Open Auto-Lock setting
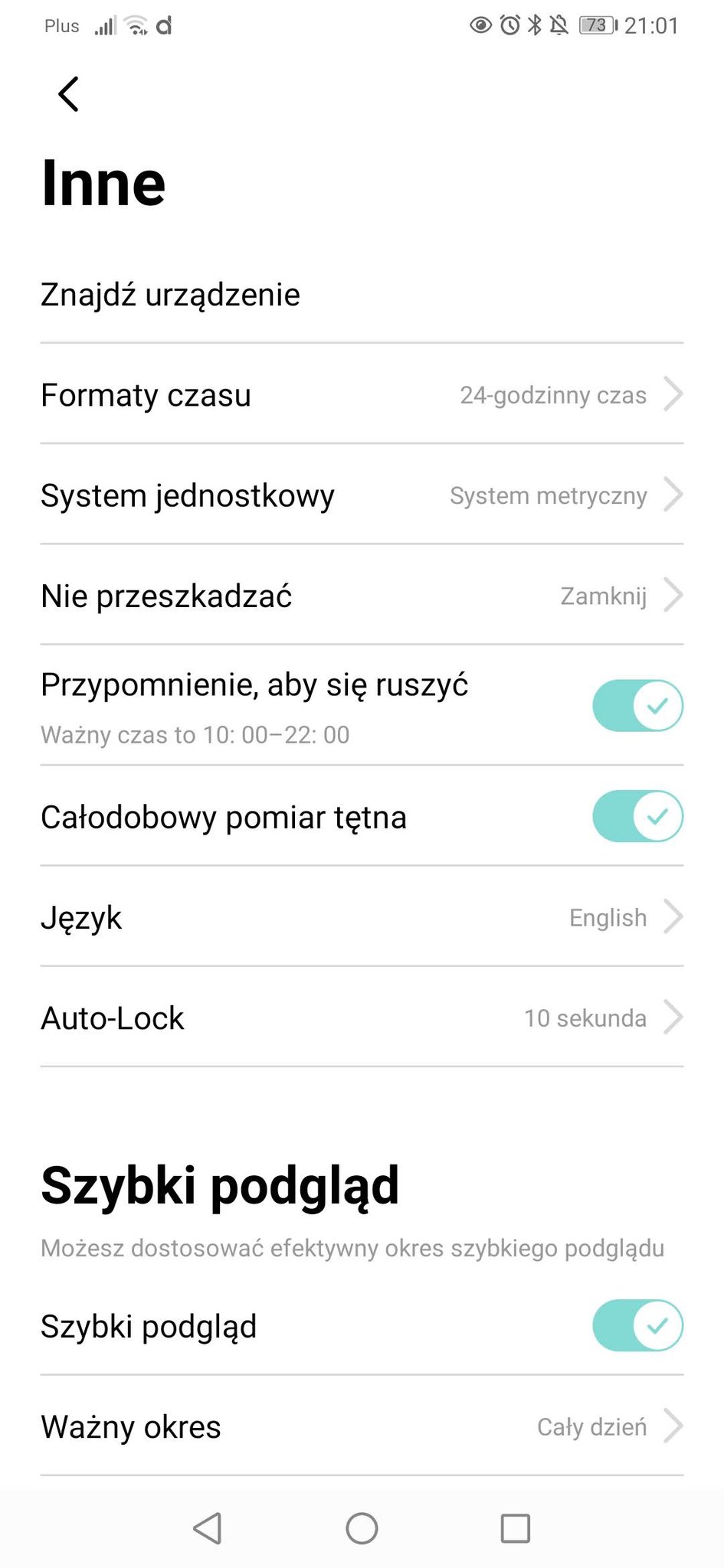 tap(362, 1018)
